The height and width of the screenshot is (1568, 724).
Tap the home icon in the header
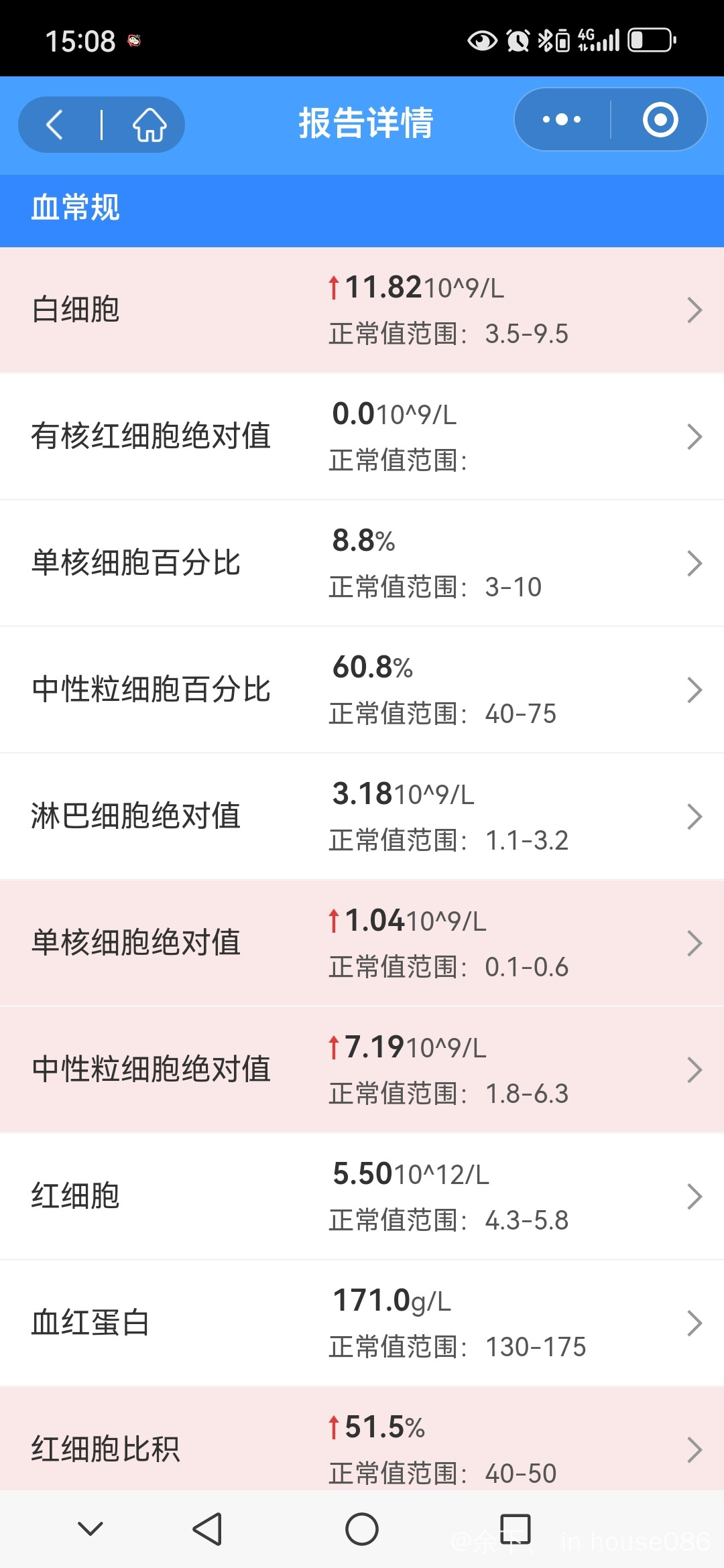click(x=149, y=125)
